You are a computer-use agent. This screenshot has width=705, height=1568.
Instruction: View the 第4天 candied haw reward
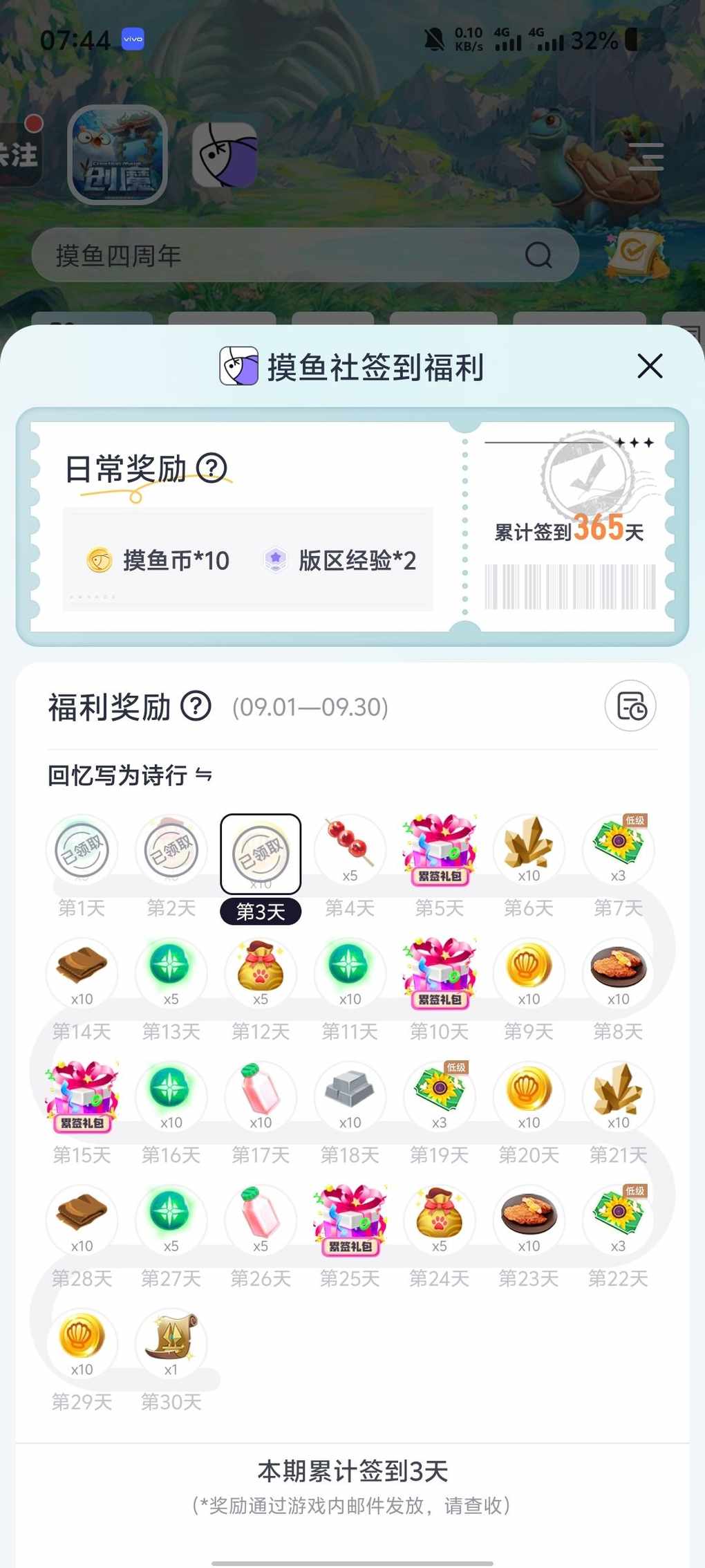(x=350, y=850)
